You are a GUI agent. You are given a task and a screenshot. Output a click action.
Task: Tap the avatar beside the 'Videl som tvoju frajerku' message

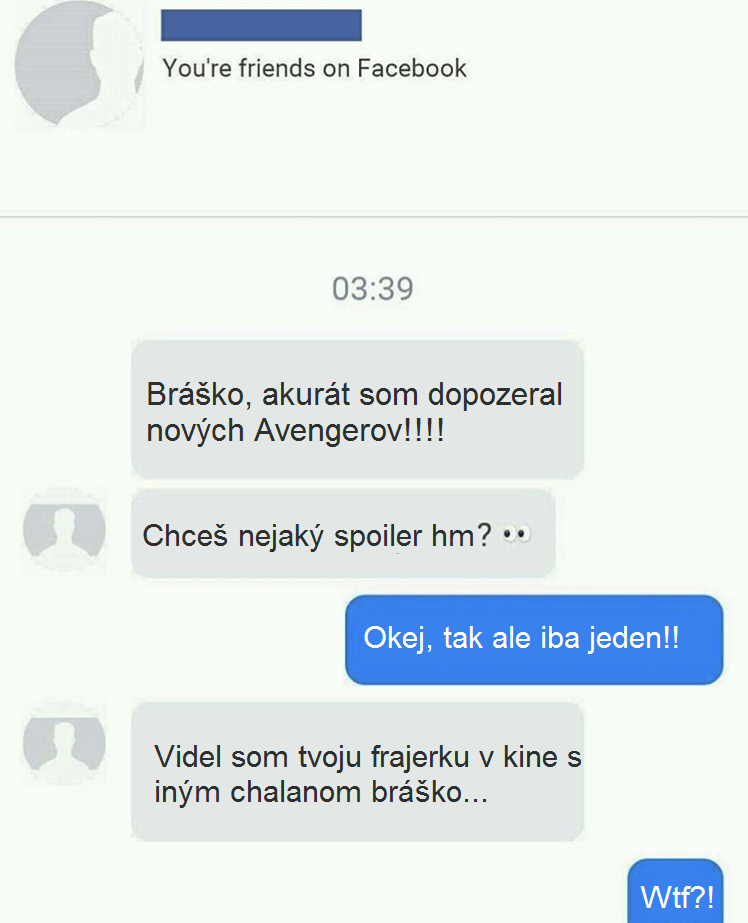pyautogui.click(x=65, y=744)
